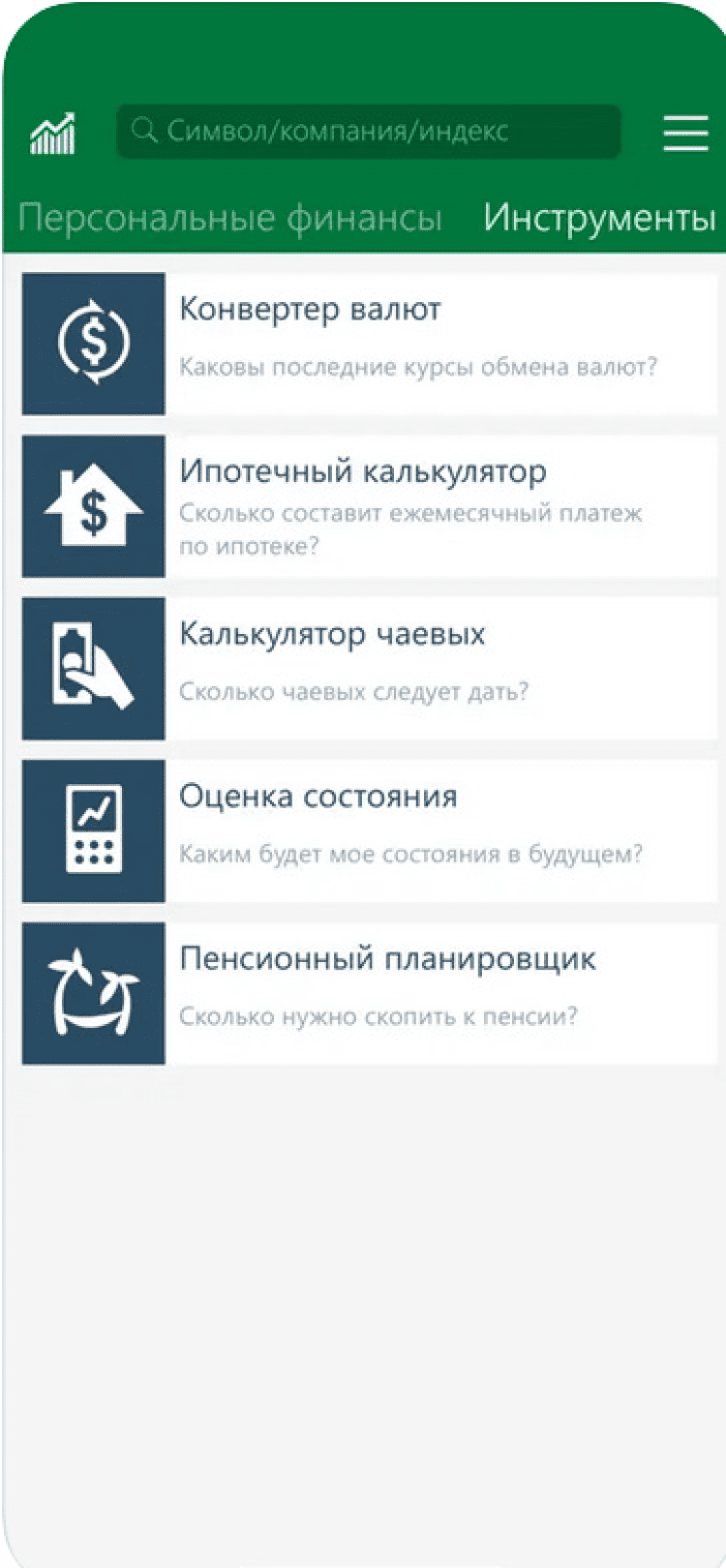Switch to Персональные финансы tab
The height and width of the screenshot is (1568, 726).
(x=230, y=218)
